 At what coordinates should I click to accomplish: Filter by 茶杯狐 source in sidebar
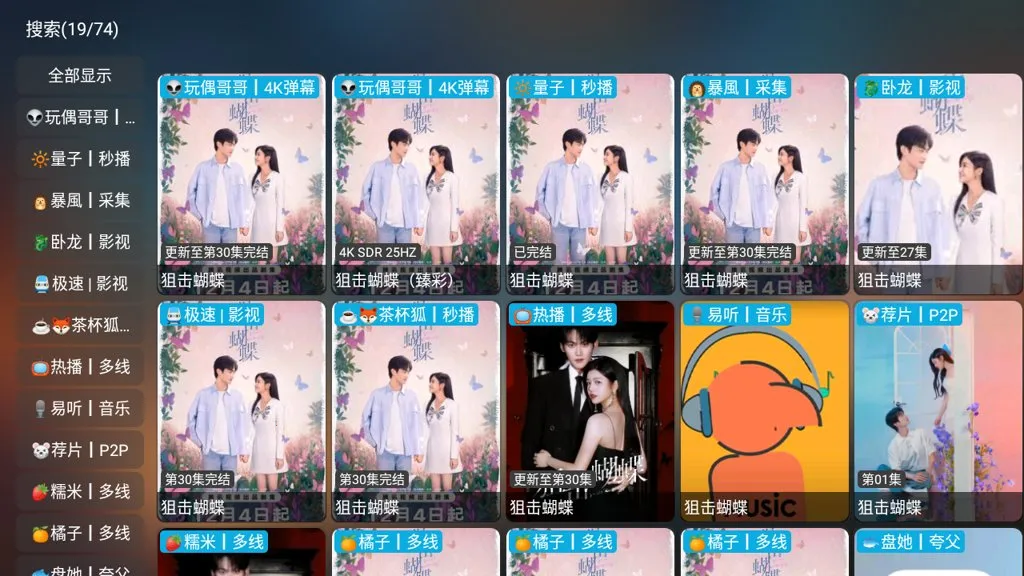80,325
